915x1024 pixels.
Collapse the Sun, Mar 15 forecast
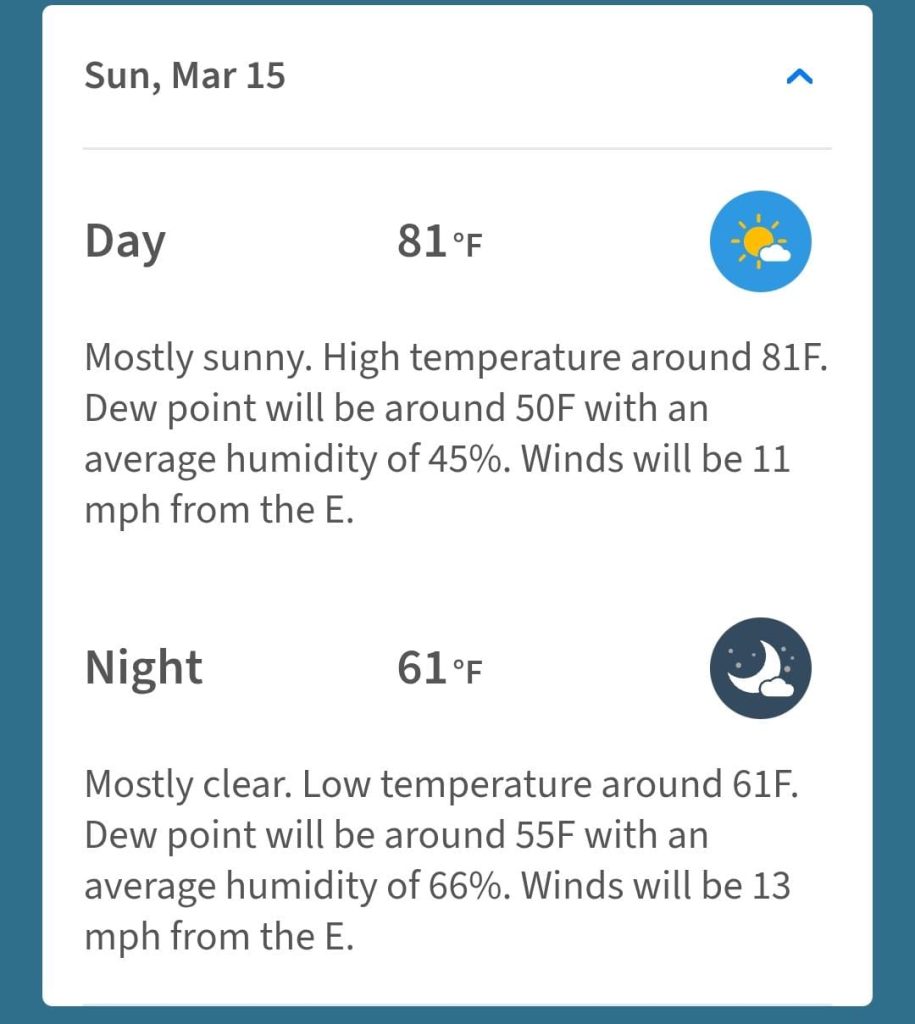800,77
